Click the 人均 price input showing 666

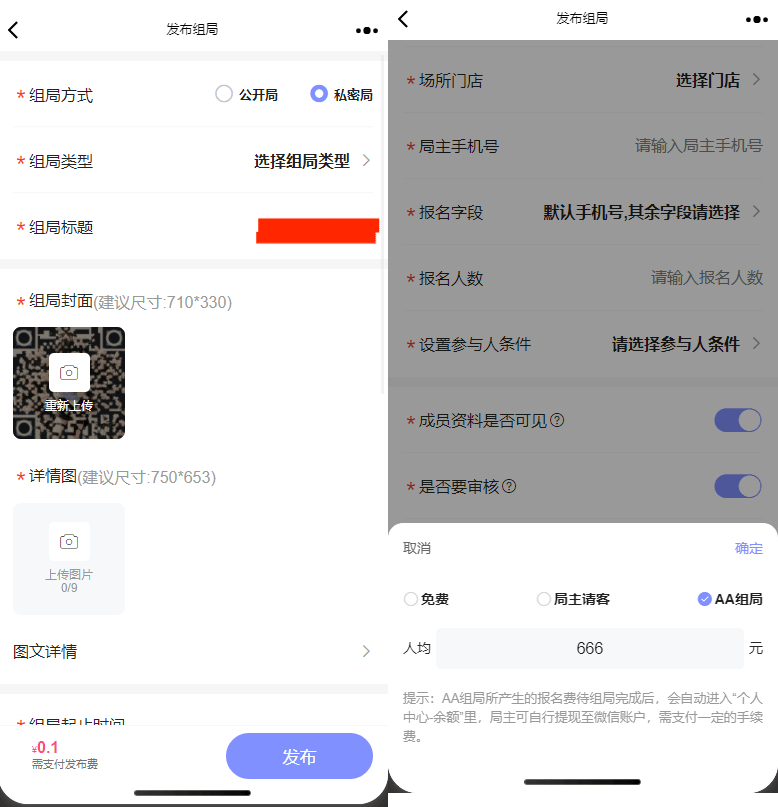(589, 648)
